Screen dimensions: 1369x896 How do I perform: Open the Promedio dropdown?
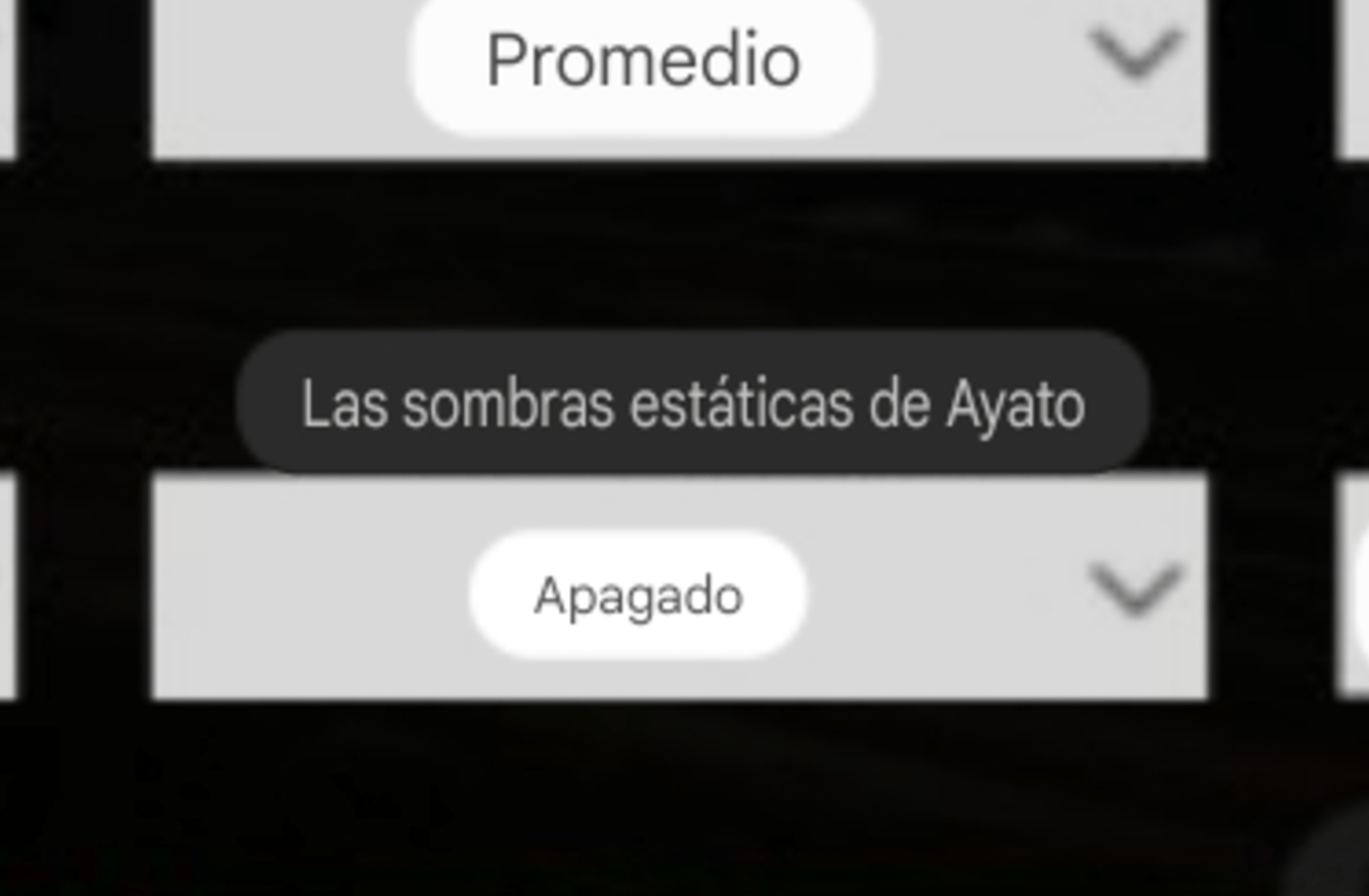tap(1134, 54)
